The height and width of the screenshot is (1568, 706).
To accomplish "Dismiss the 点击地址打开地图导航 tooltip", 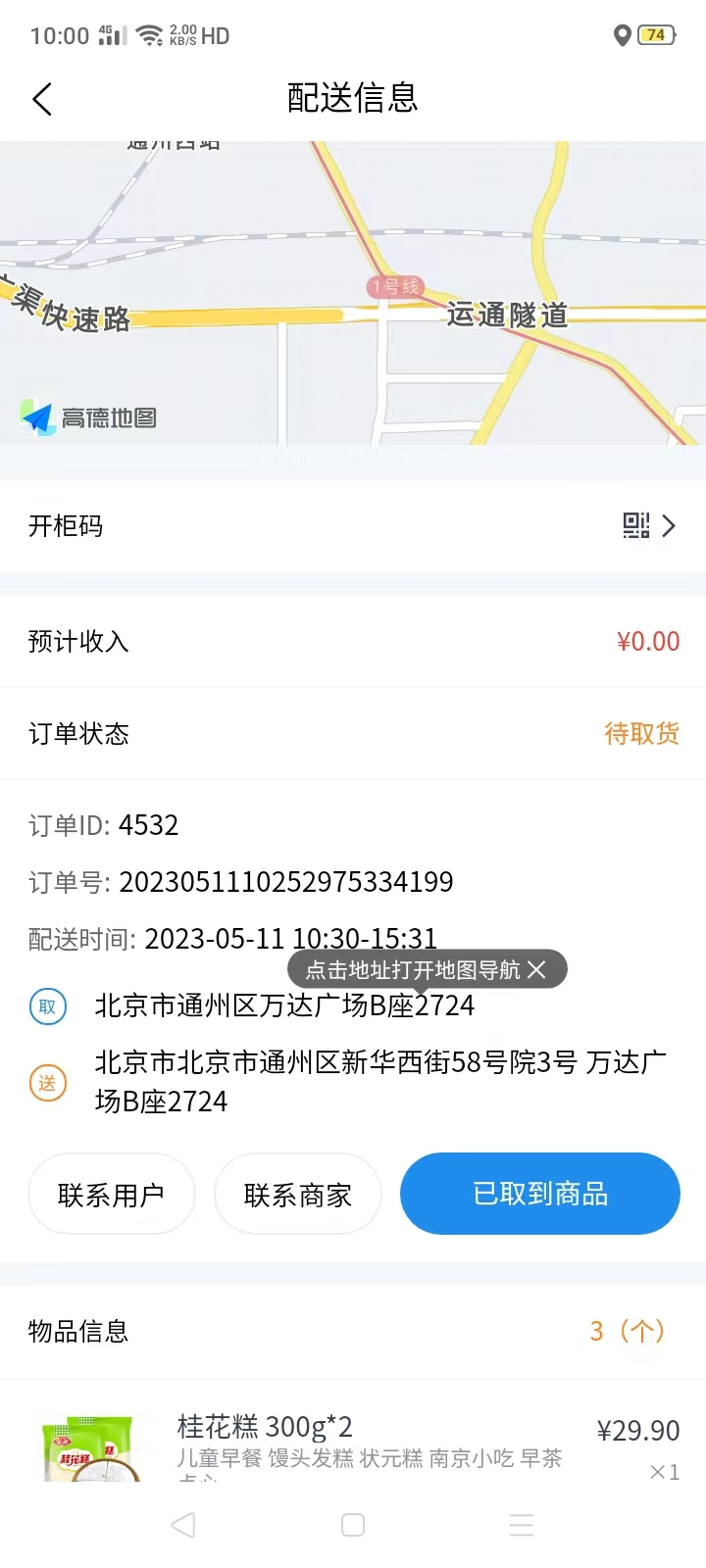I will 536,970.
